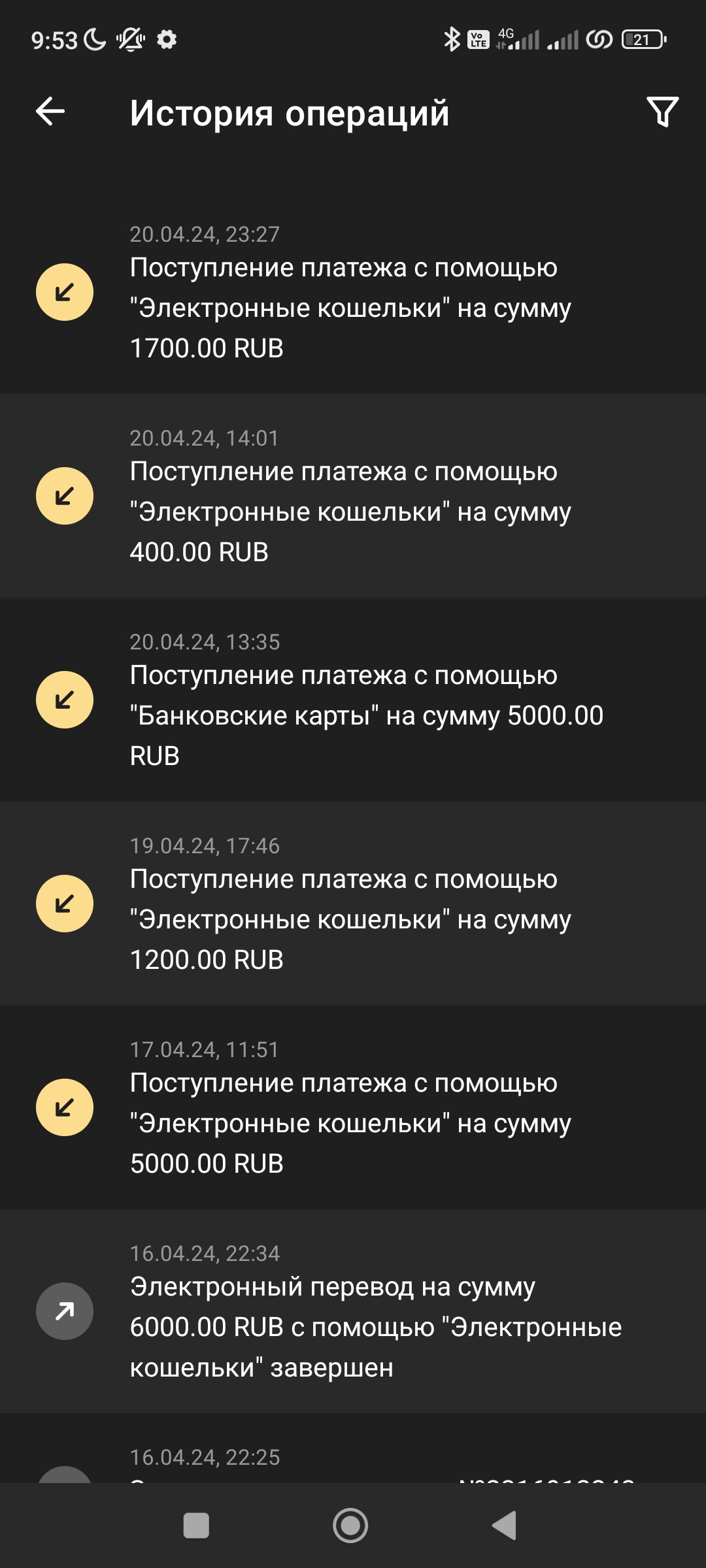Tap the system home button
Image resolution: width=706 pixels, height=1568 pixels.
tap(350, 1526)
